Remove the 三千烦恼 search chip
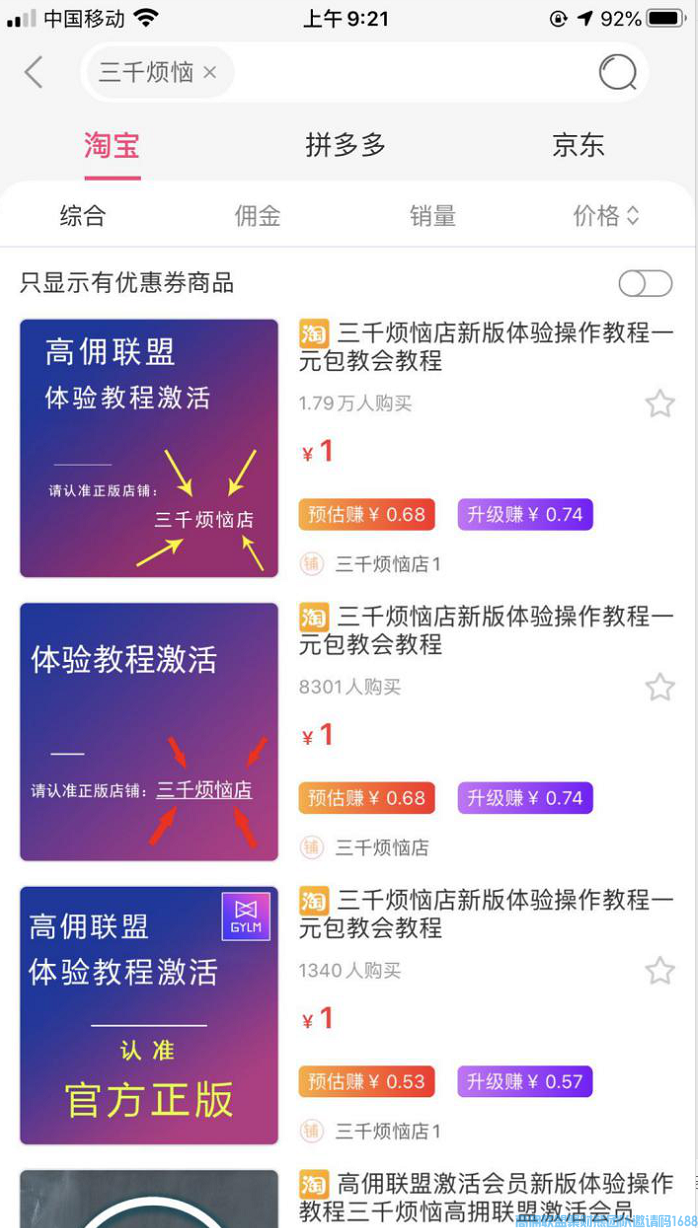The width and height of the screenshot is (698, 1228). click(x=209, y=72)
